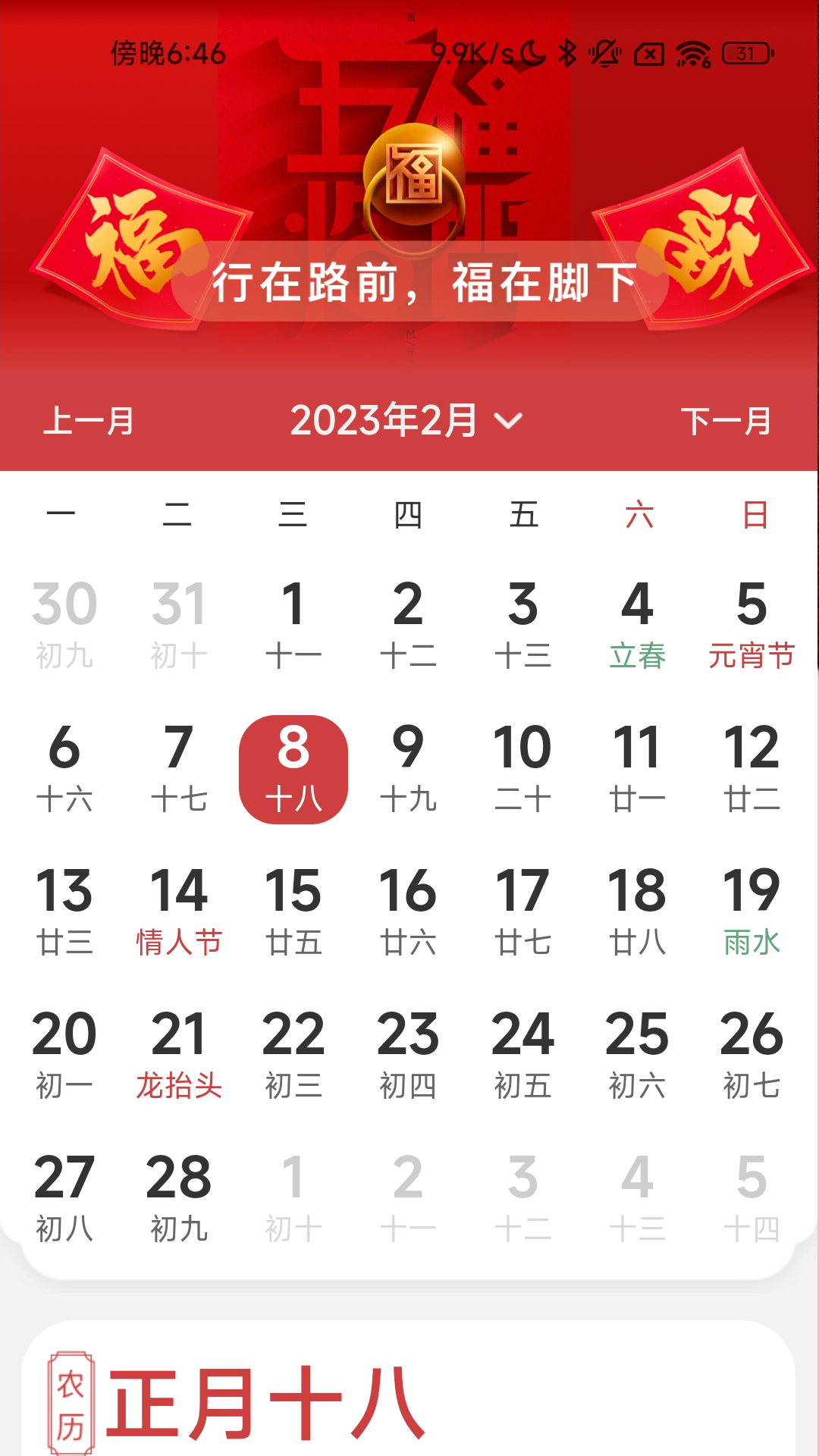Tap the do-not-disturb moon icon

531,53
